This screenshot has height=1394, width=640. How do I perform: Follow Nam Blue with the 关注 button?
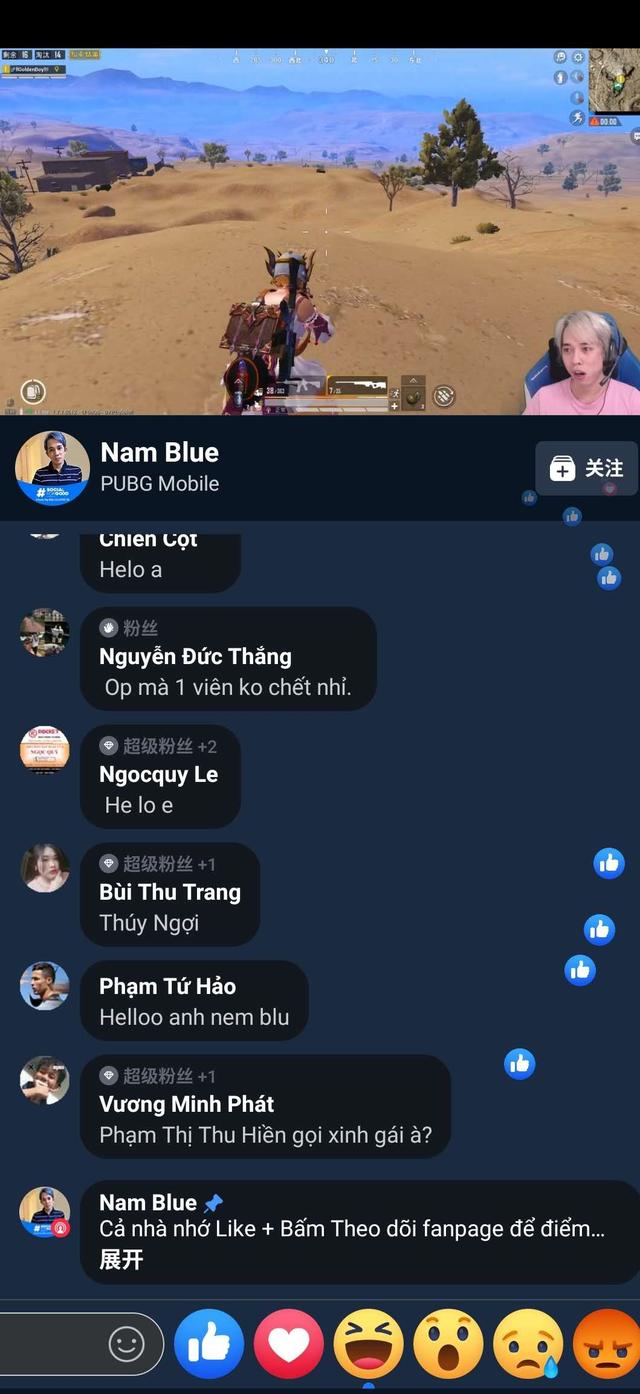coord(587,468)
